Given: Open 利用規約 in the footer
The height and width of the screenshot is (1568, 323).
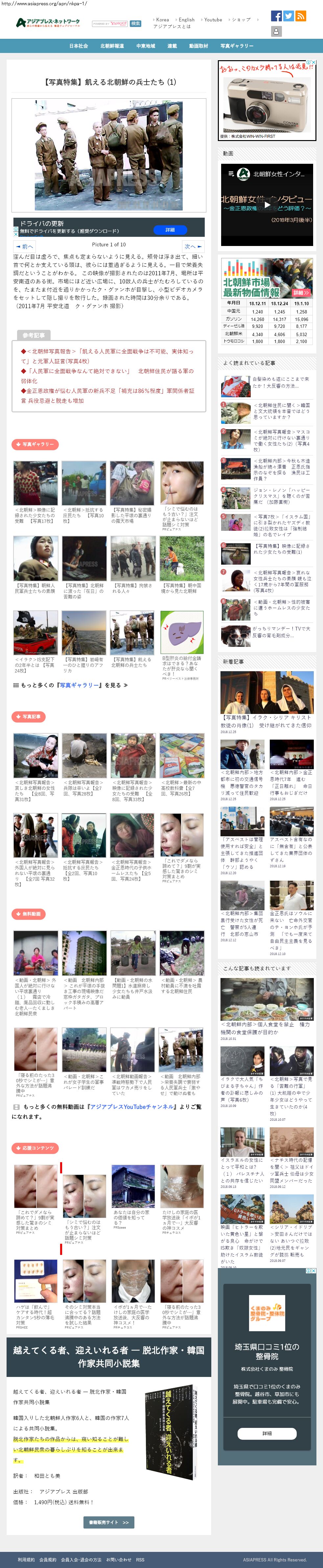Looking at the screenshot, I should (x=26, y=1559).
